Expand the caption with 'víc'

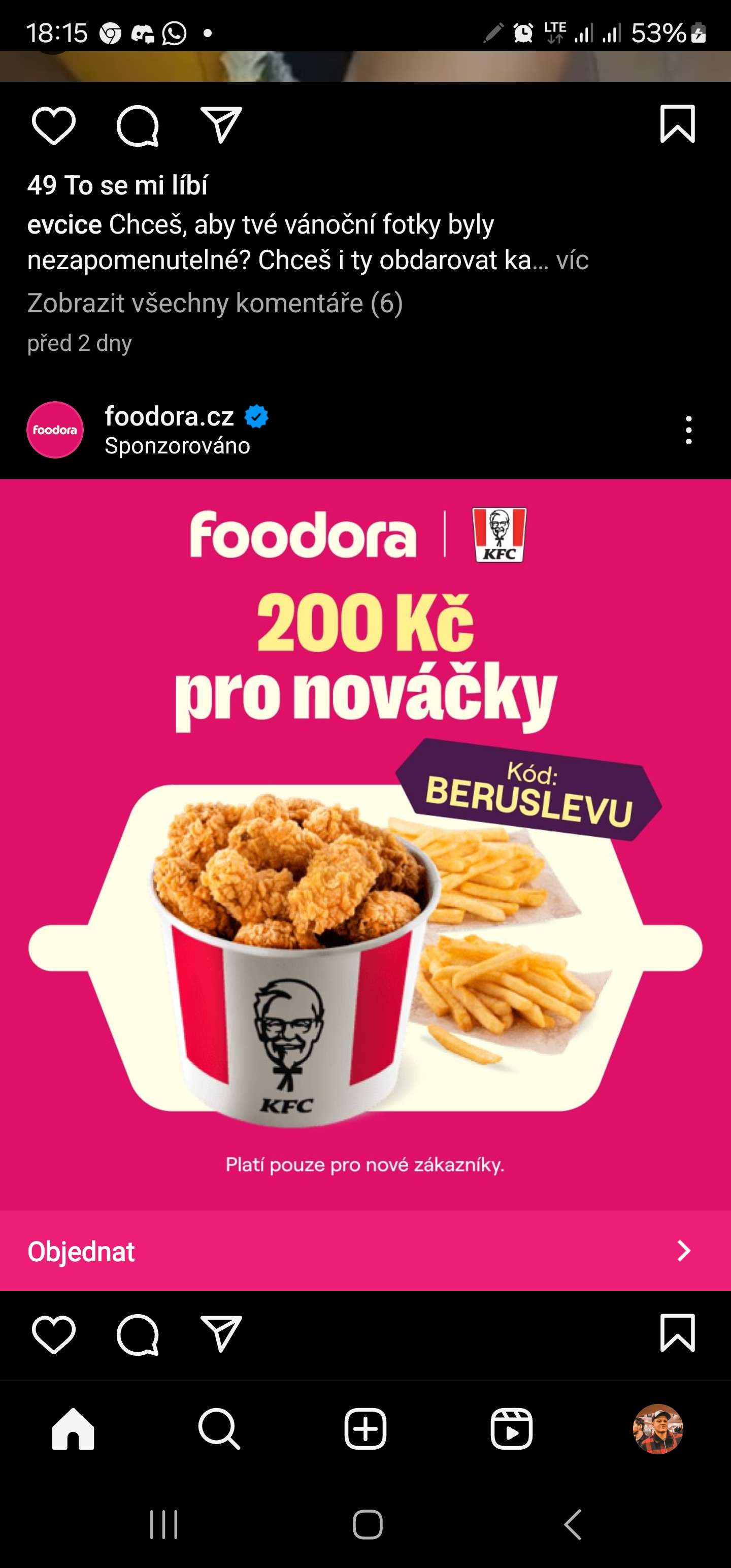(x=572, y=260)
